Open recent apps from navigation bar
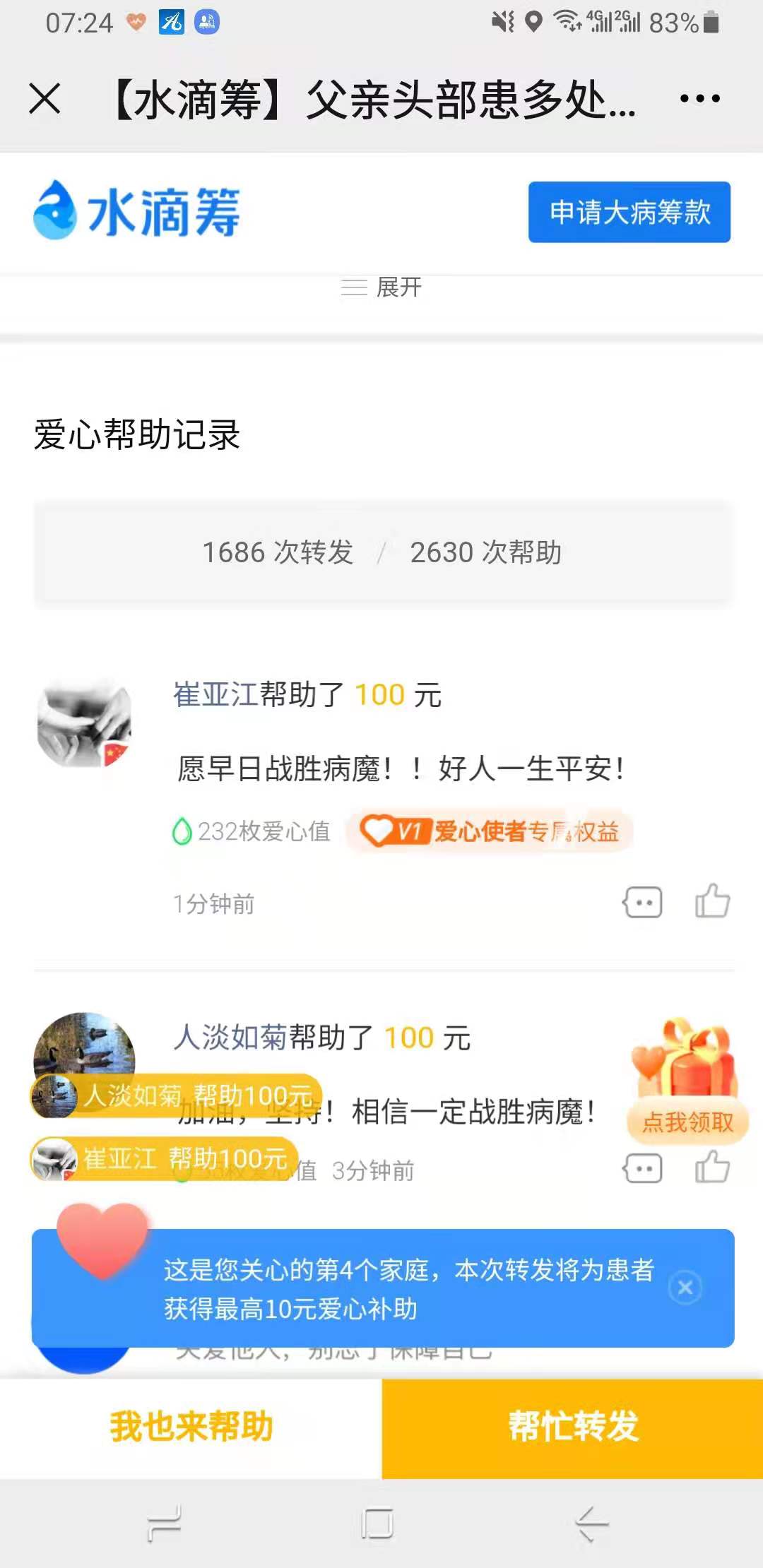Screen dimensions: 763x1568 tap(164, 1524)
